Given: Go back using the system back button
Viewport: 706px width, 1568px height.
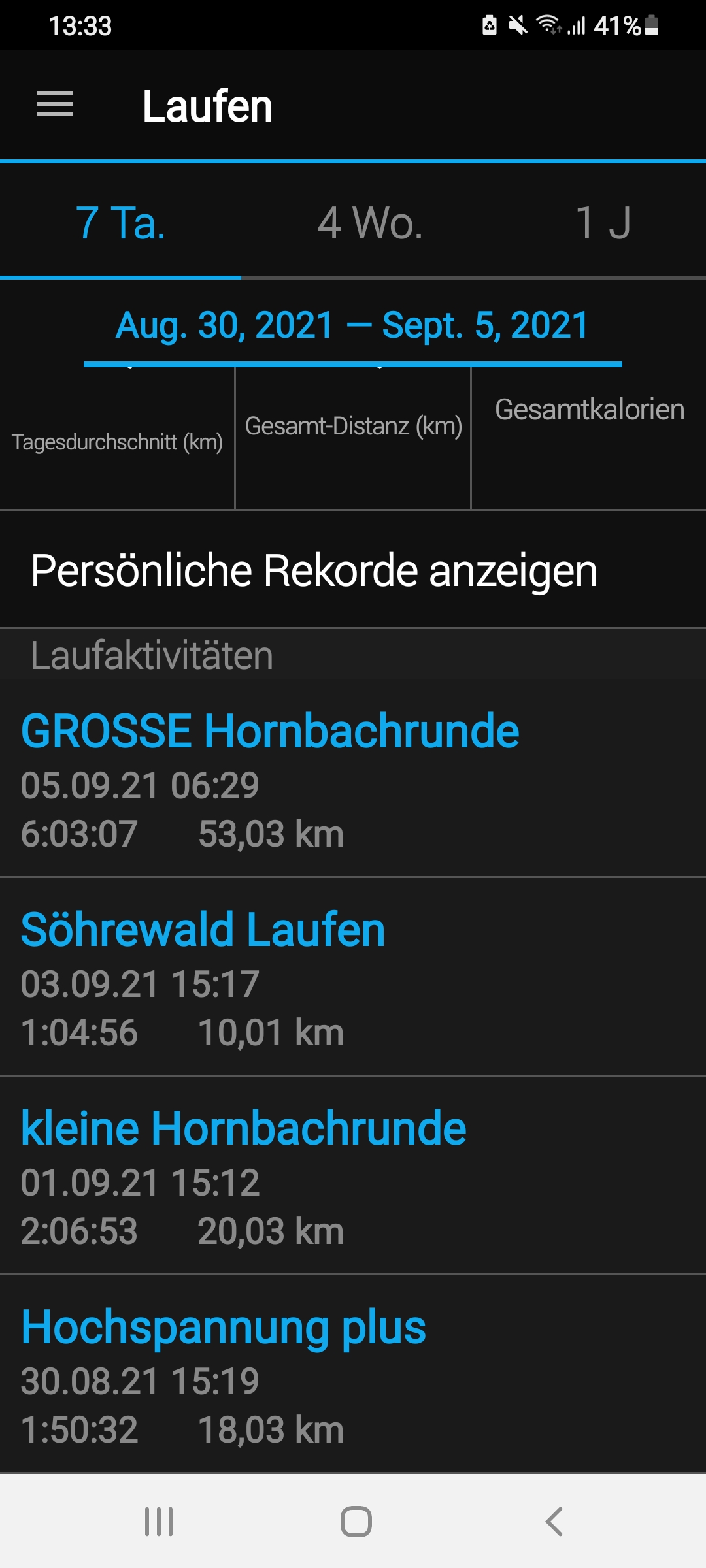Looking at the screenshot, I should click(x=554, y=1522).
